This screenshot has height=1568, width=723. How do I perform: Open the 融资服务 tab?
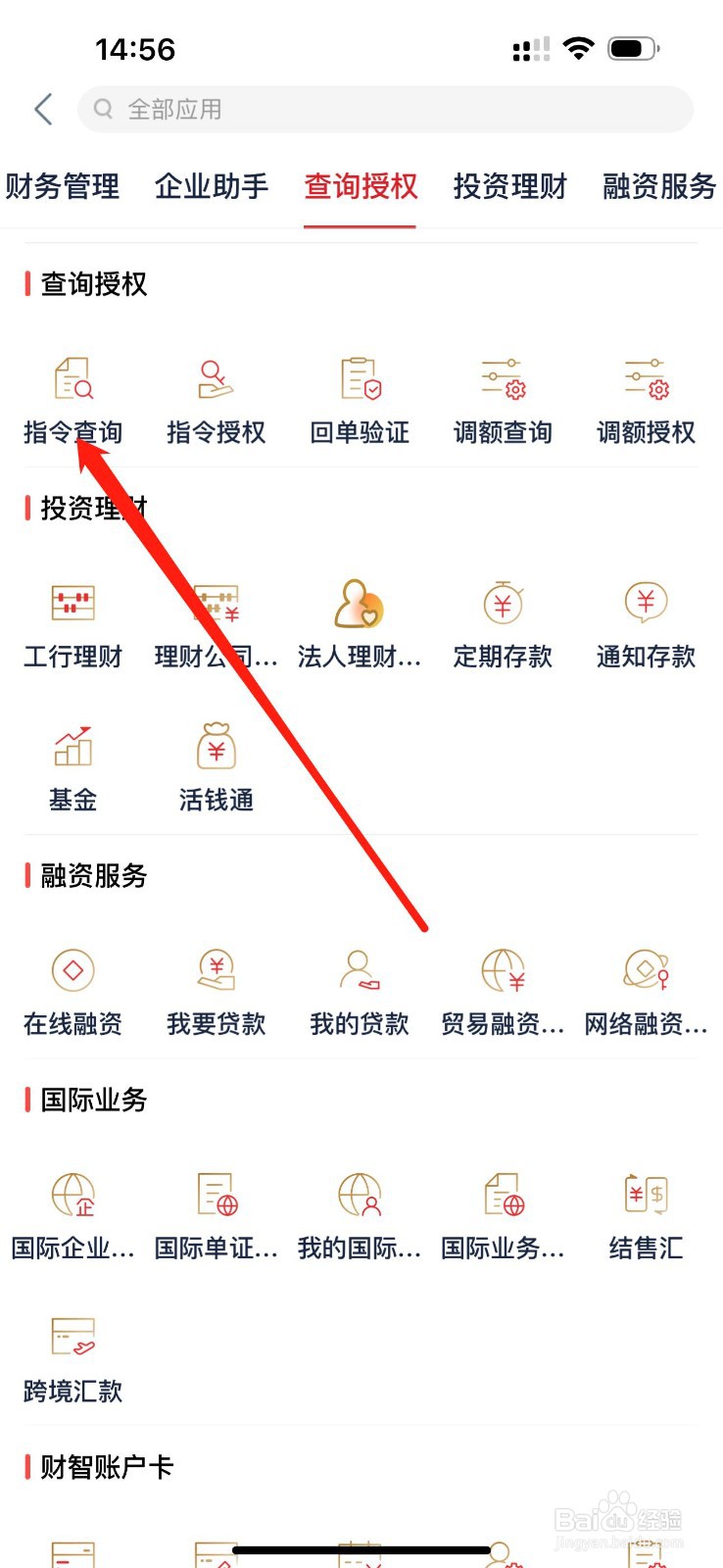tap(658, 186)
